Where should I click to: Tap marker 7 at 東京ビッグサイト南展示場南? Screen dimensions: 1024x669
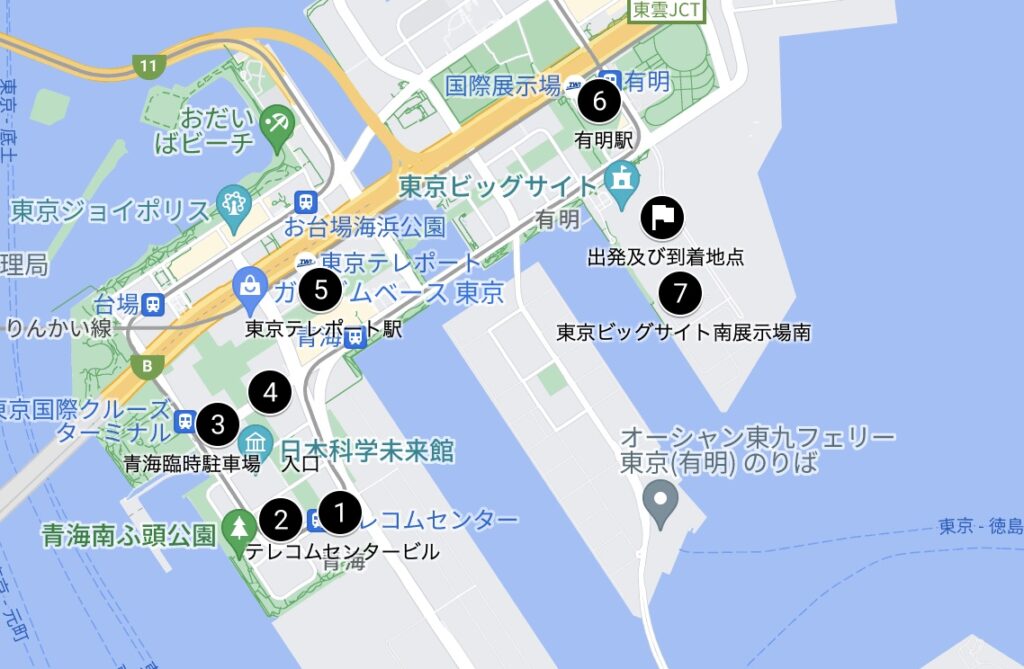pos(681,294)
